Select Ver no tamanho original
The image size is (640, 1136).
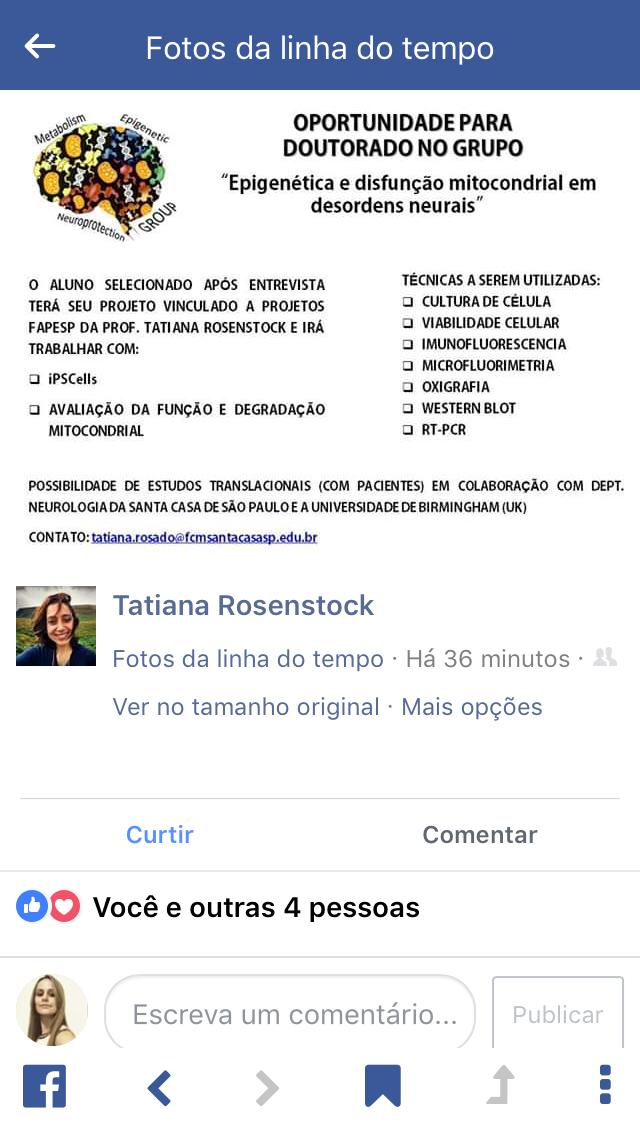246,707
